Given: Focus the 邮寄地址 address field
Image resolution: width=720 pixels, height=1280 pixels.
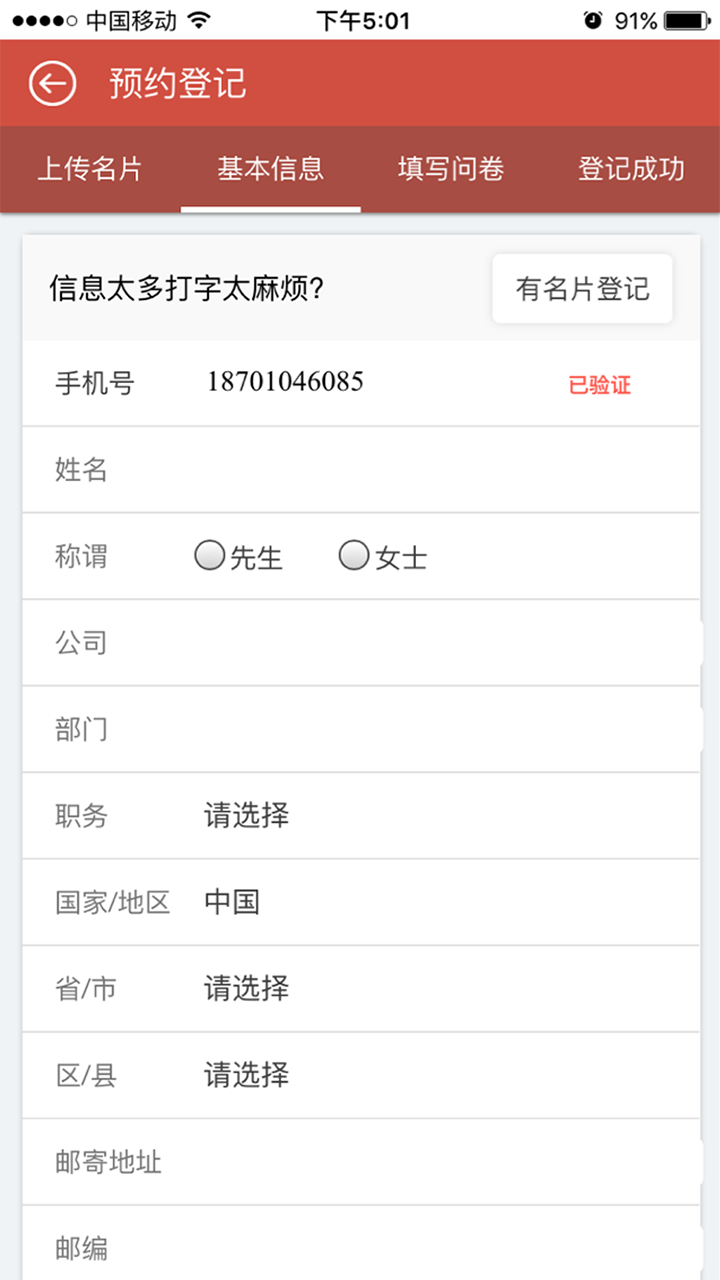Looking at the screenshot, I should pos(361,1162).
